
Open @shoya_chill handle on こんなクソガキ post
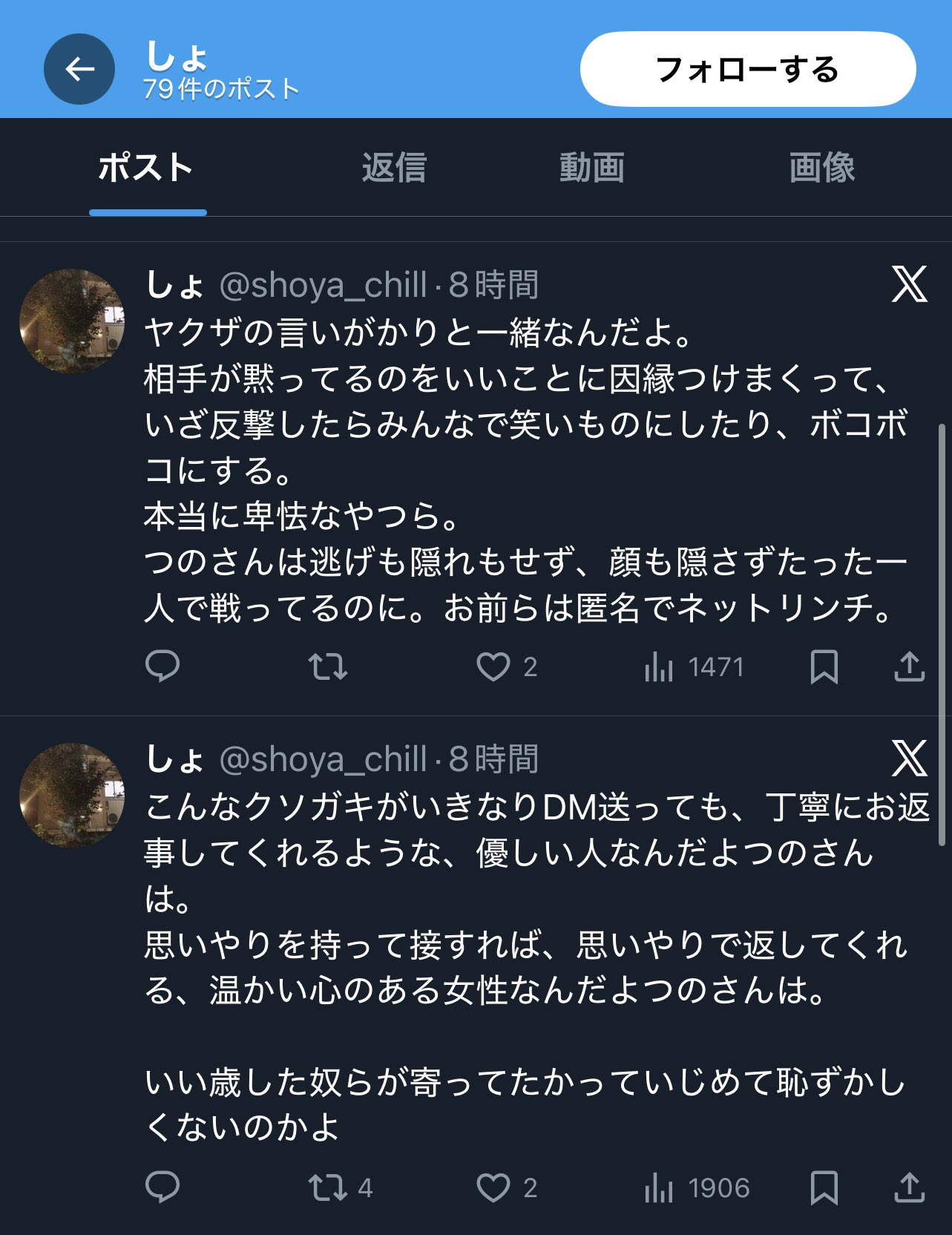pyautogui.click(x=324, y=759)
